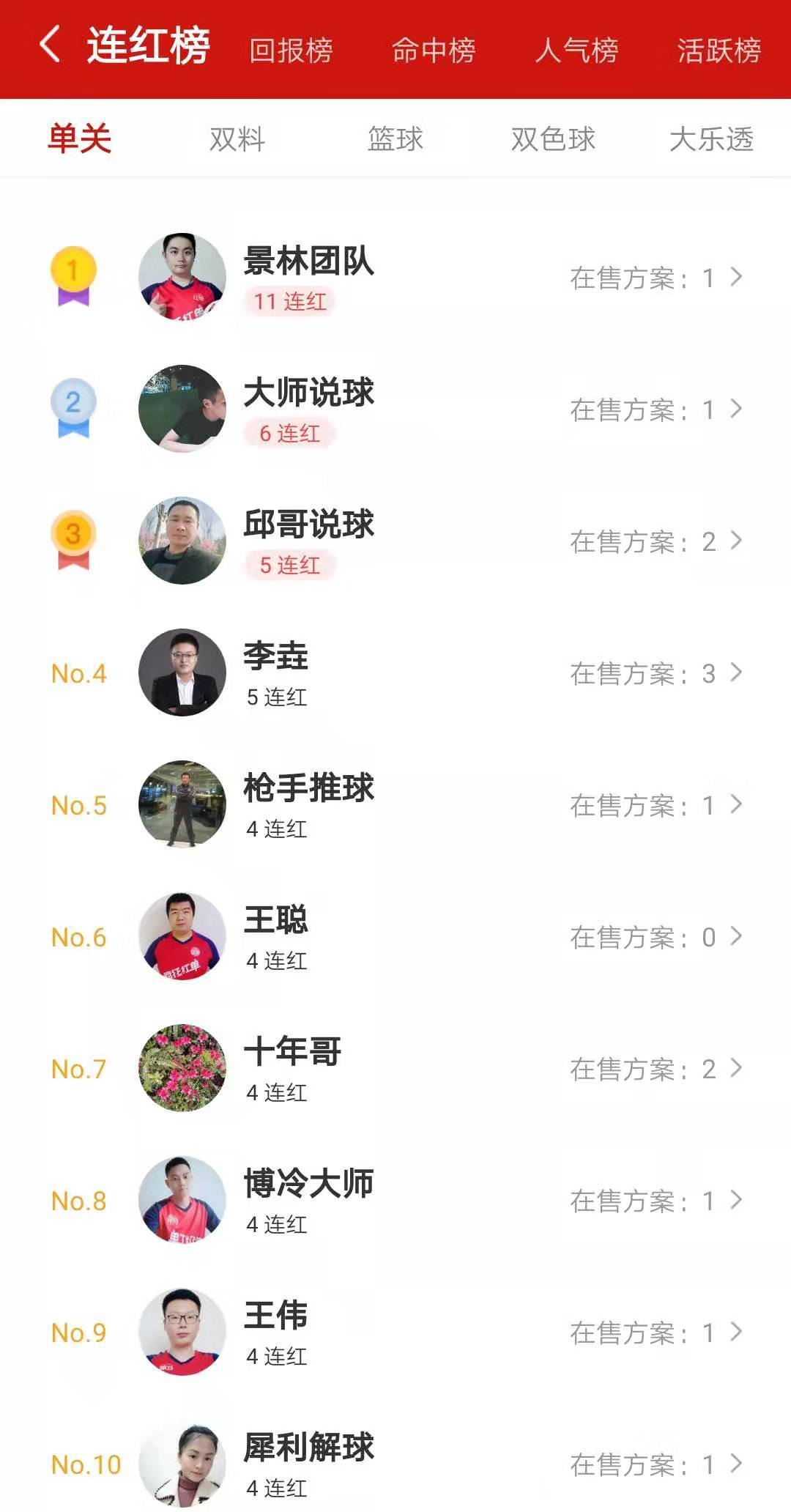
Task: Open the 人气榜 ranking tab
Action: pos(576,51)
